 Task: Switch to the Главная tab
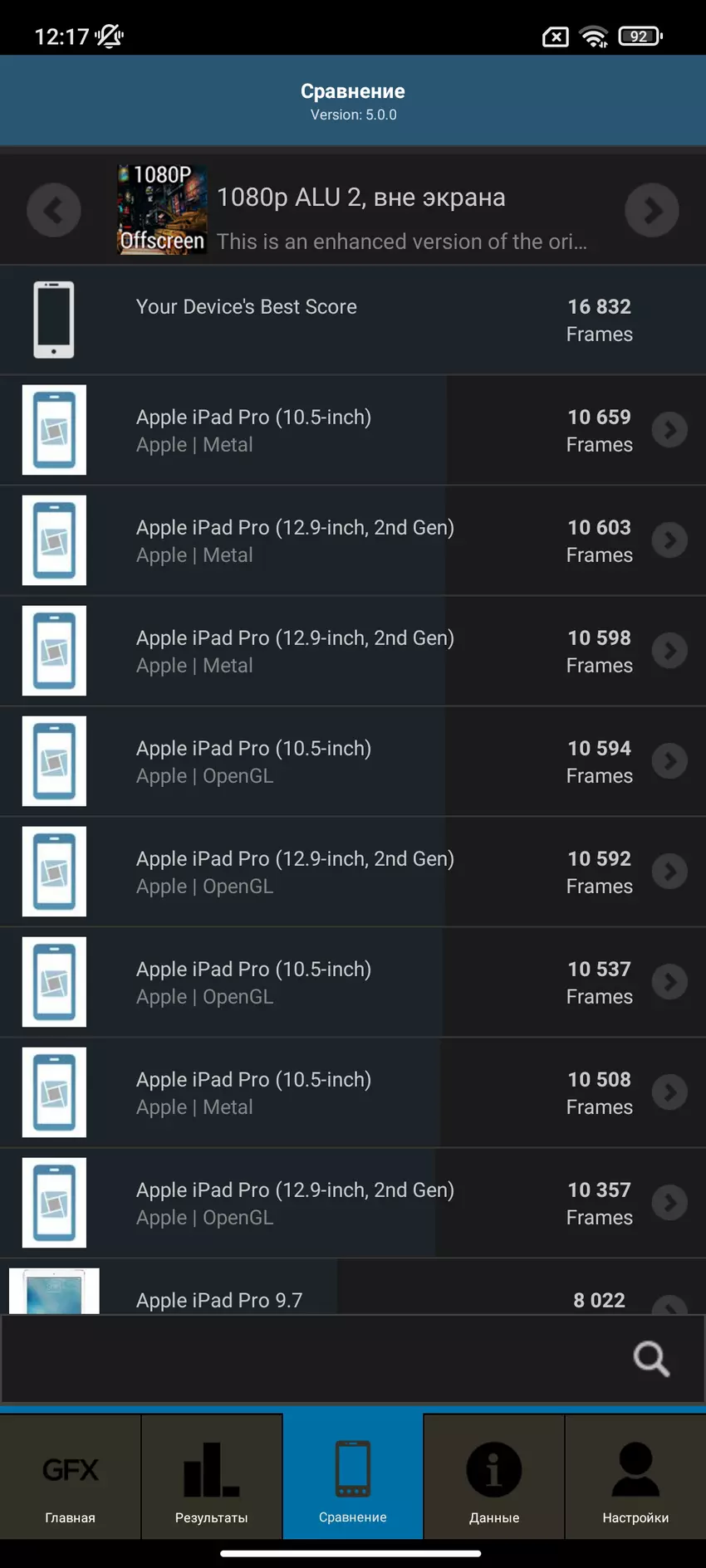[x=71, y=1477]
